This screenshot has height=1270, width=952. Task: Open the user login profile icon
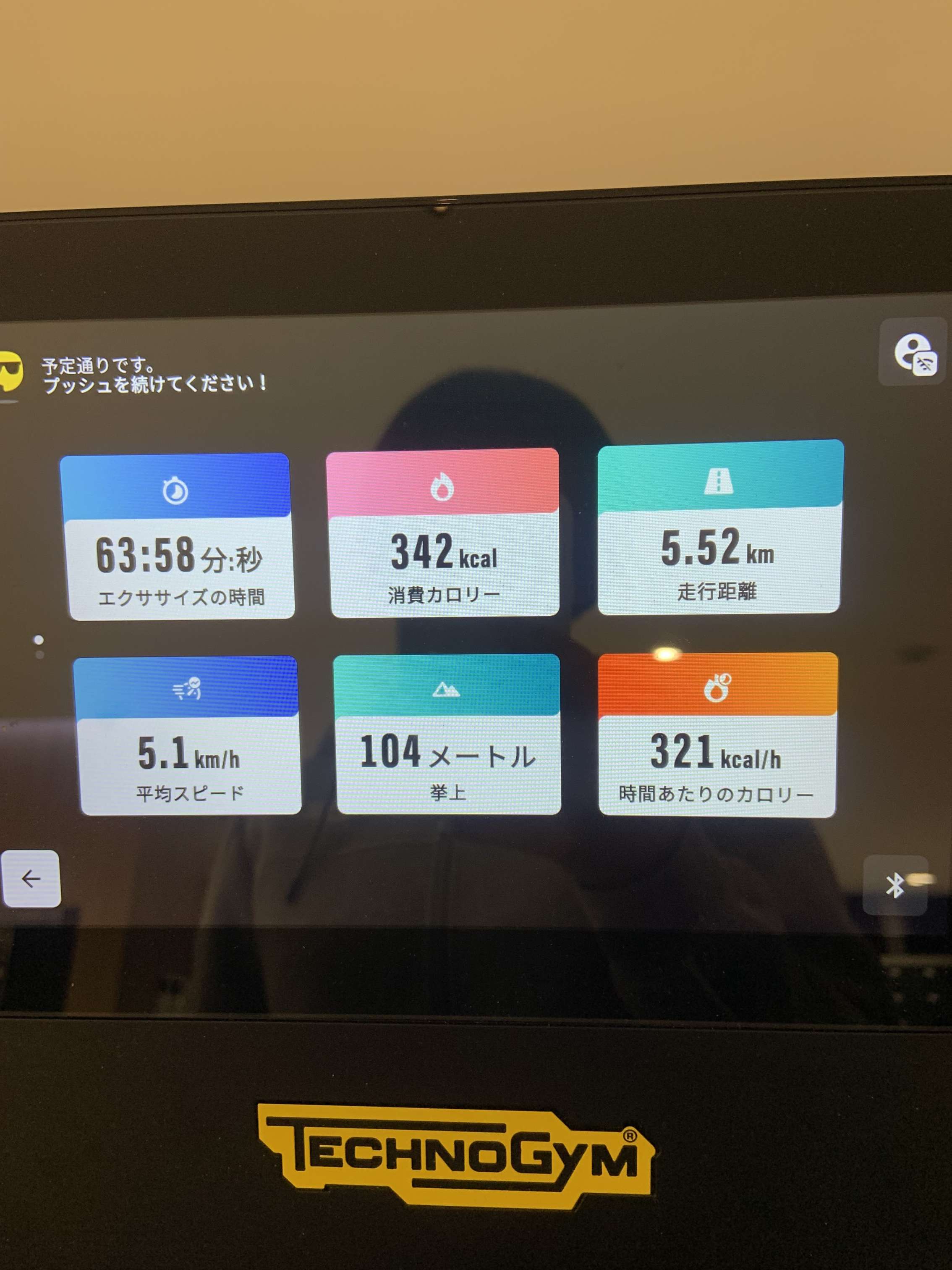(913, 352)
